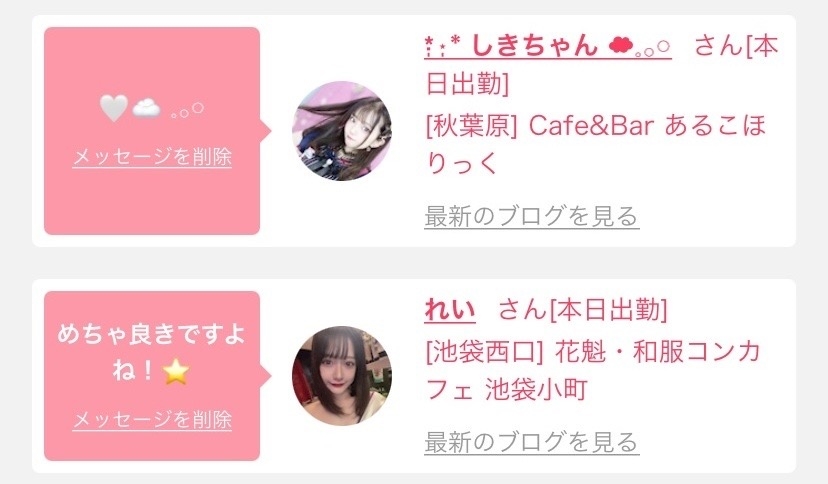This screenshot has width=828, height=484.
Task: Delete the message sent to しきちゃん
Action: (x=152, y=157)
